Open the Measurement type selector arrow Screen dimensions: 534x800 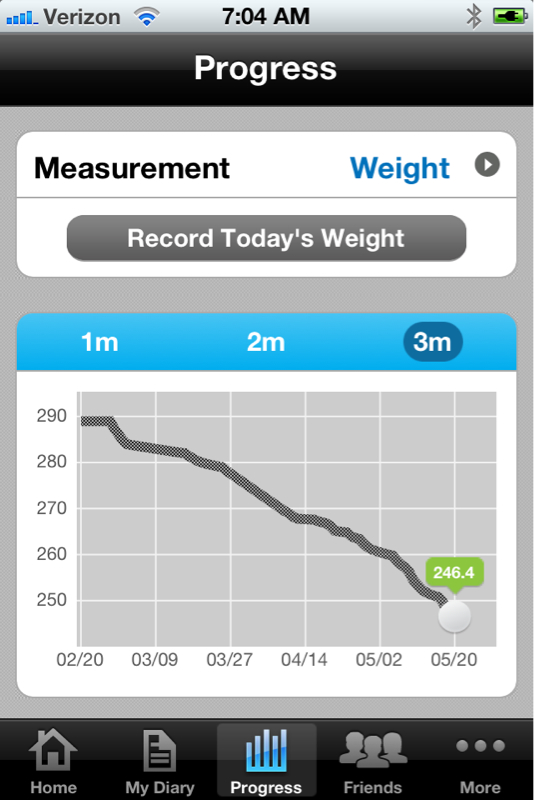(487, 165)
